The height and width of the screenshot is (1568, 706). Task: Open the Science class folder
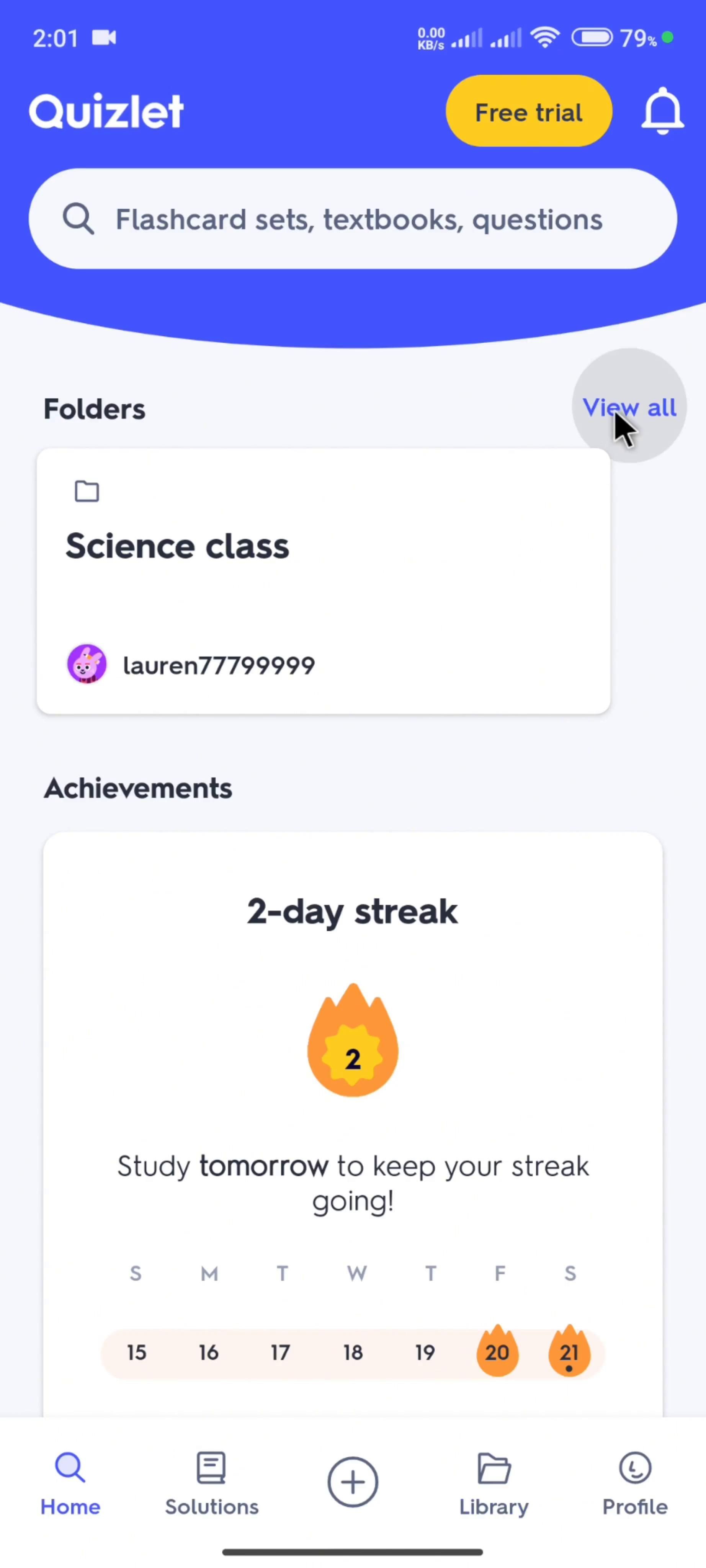(323, 581)
